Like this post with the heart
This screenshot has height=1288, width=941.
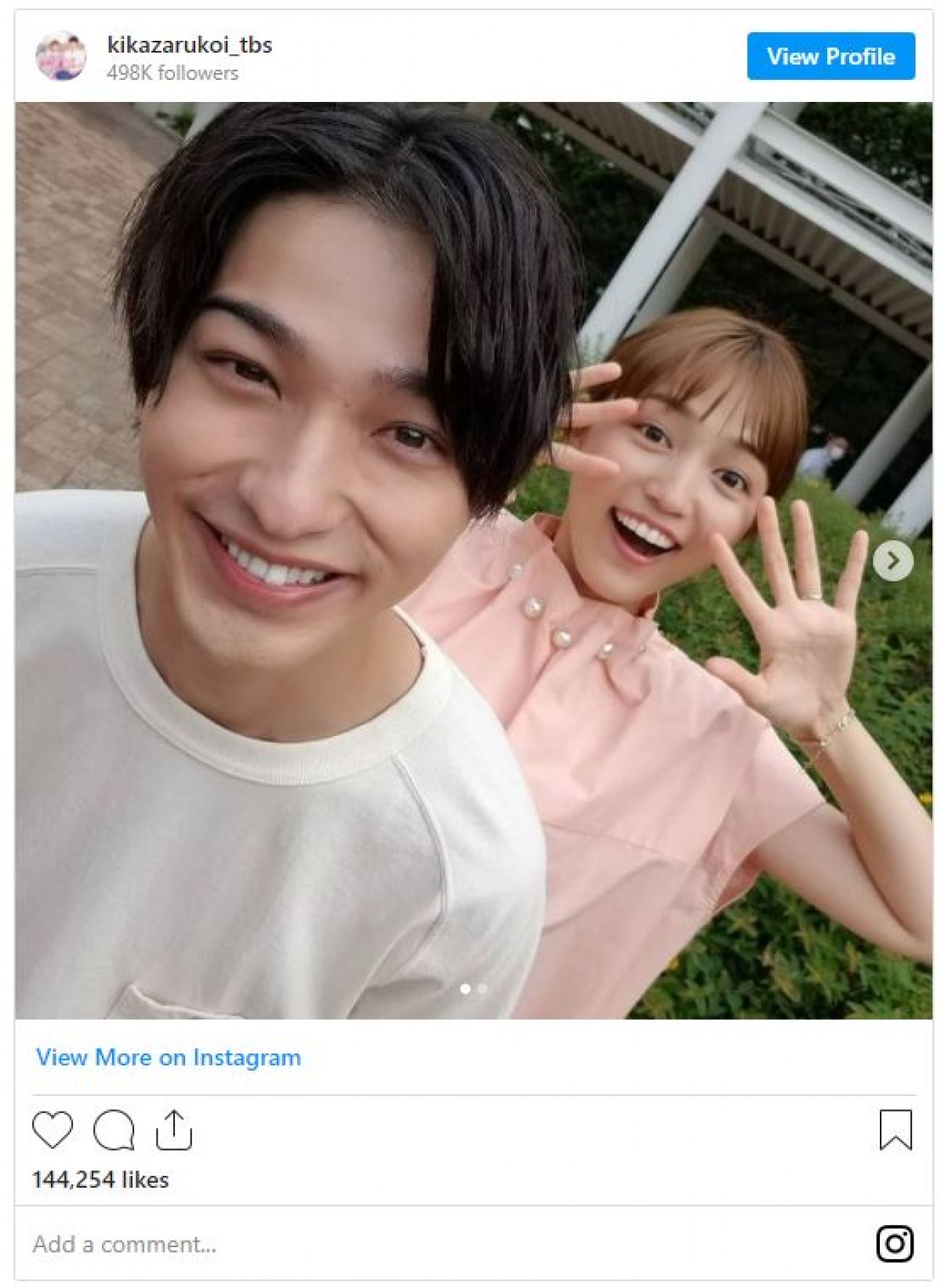click(53, 1130)
